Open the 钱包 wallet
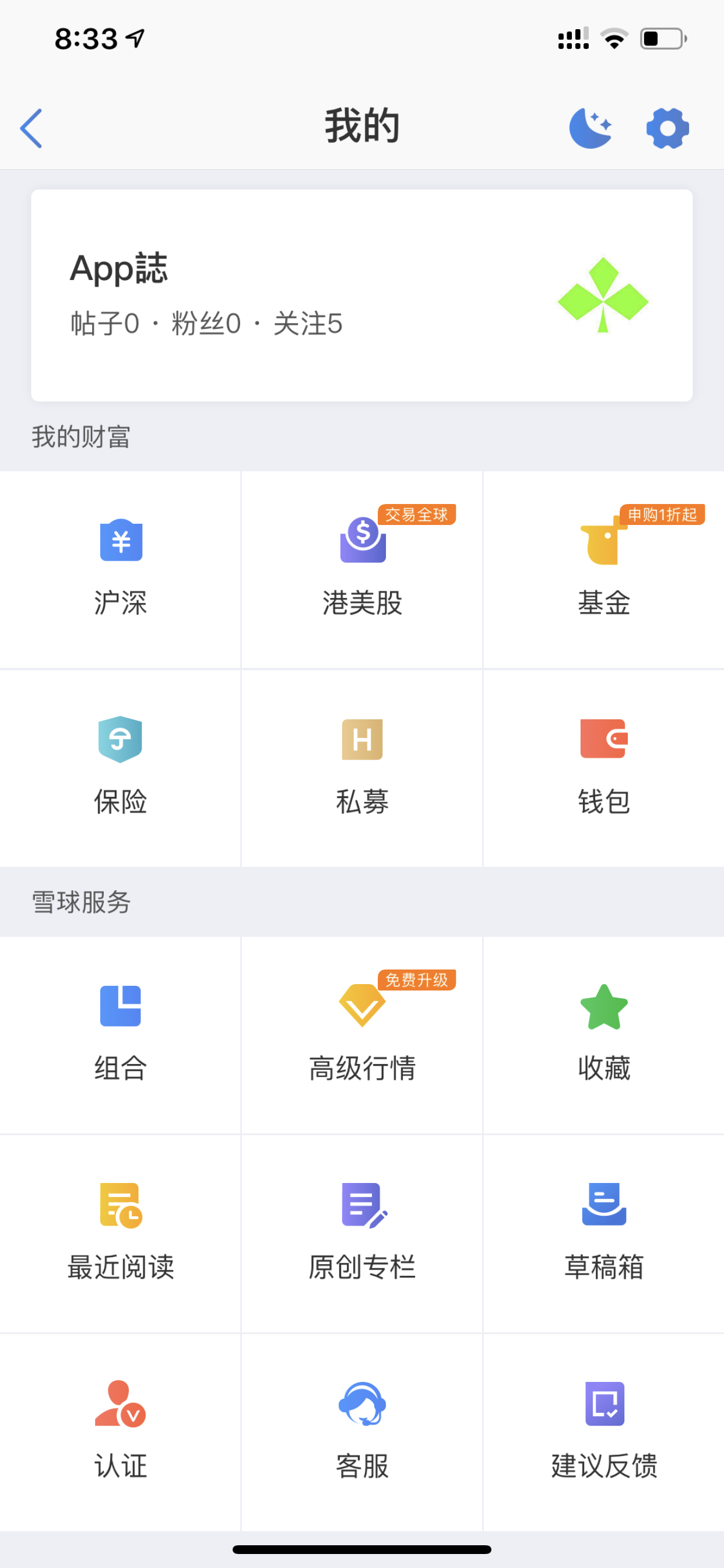The width and height of the screenshot is (724, 1568). click(x=603, y=768)
